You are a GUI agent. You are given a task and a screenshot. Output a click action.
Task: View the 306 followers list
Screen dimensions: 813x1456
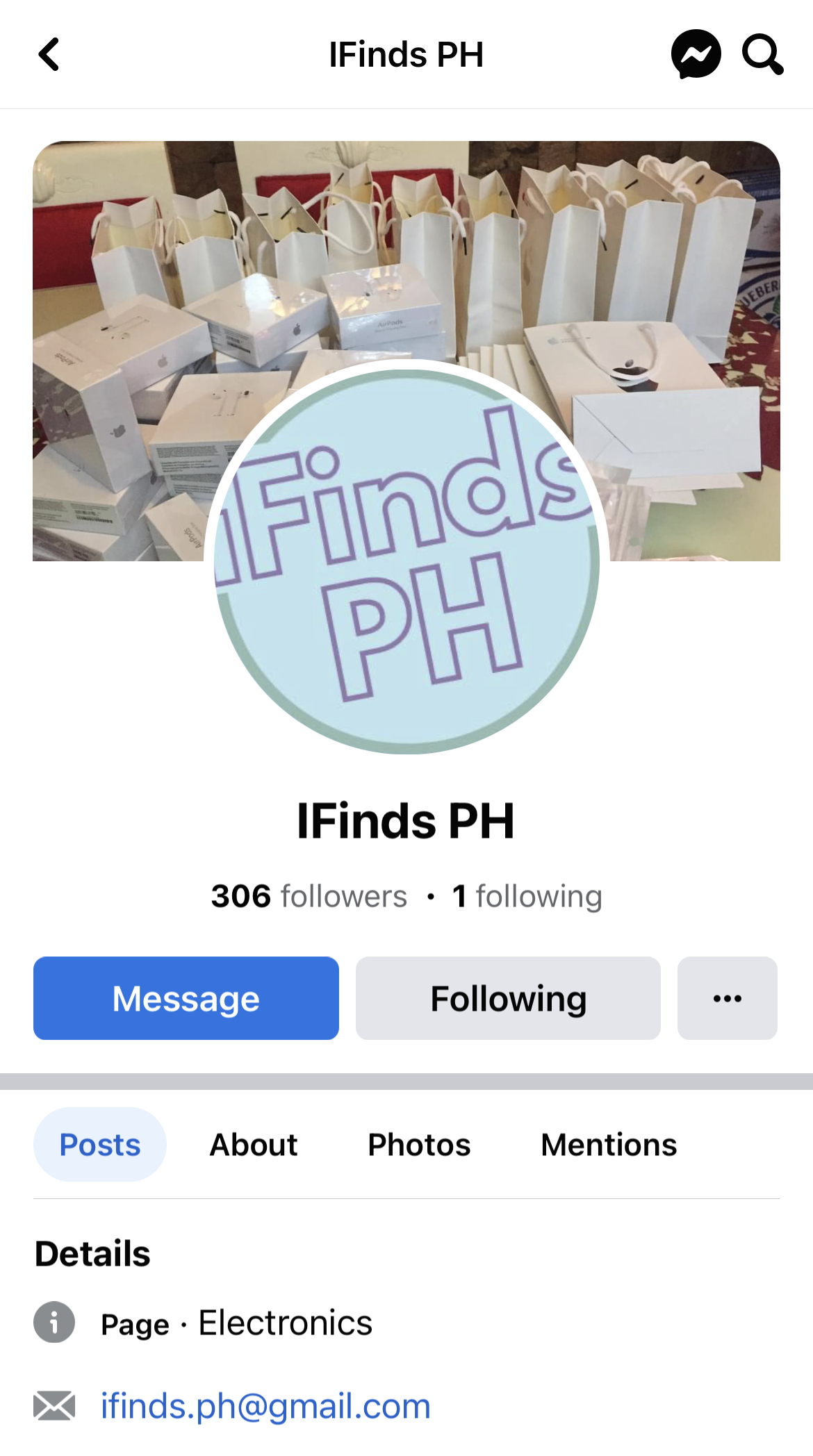click(x=309, y=896)
